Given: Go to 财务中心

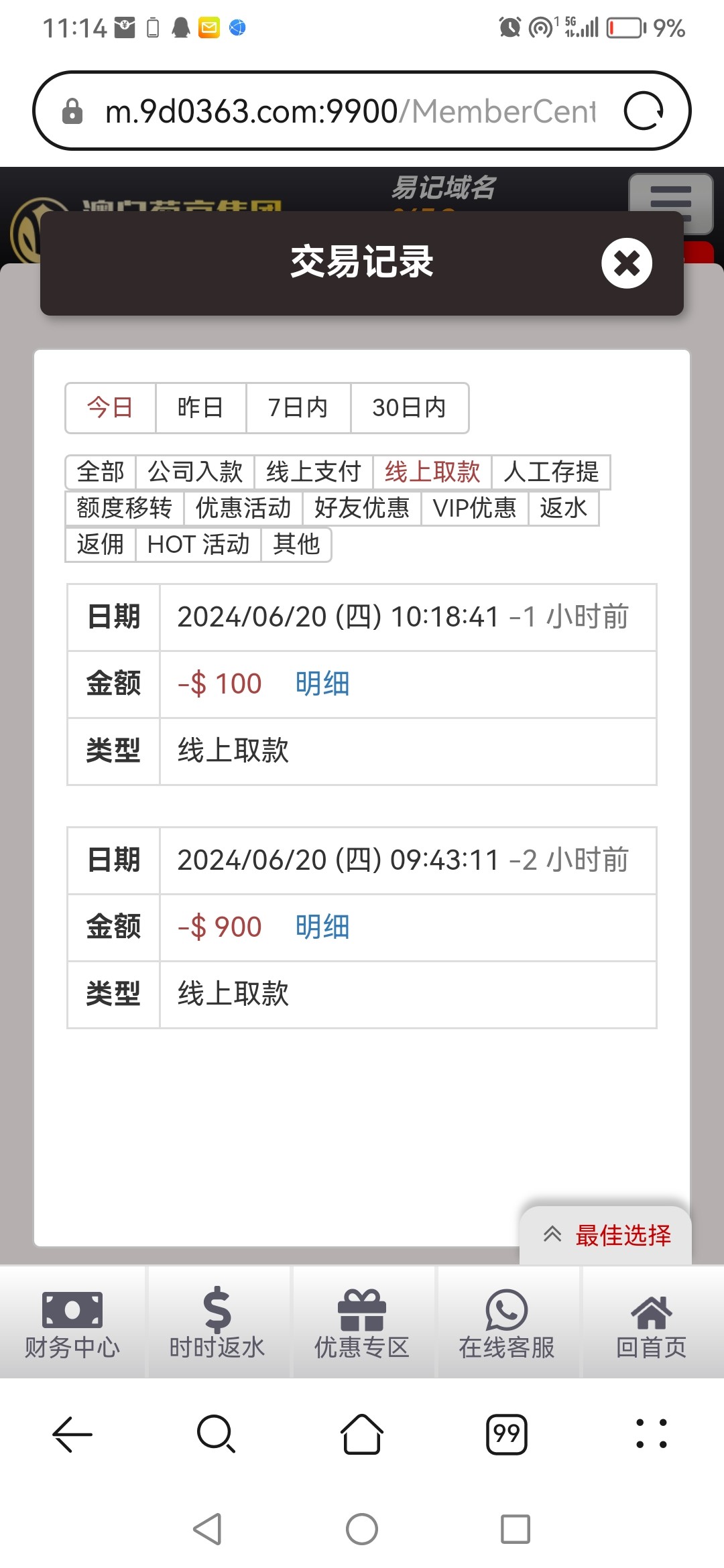Looking at the screenshot, I should click(x=72, y=1323).
